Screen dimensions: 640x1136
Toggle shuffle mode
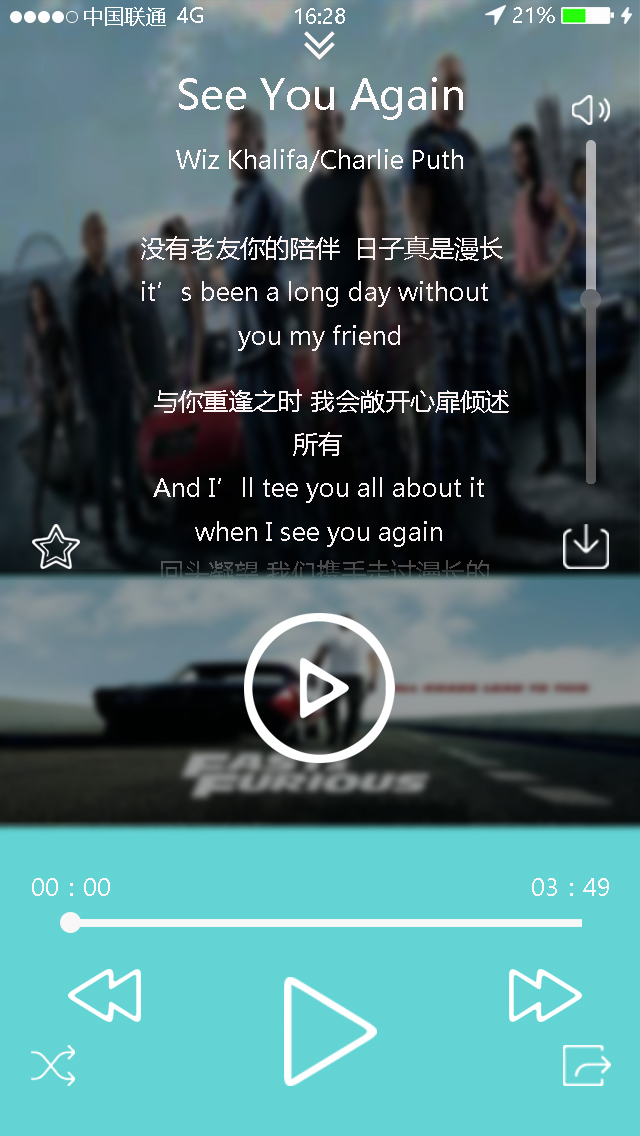coord(53,1067)
